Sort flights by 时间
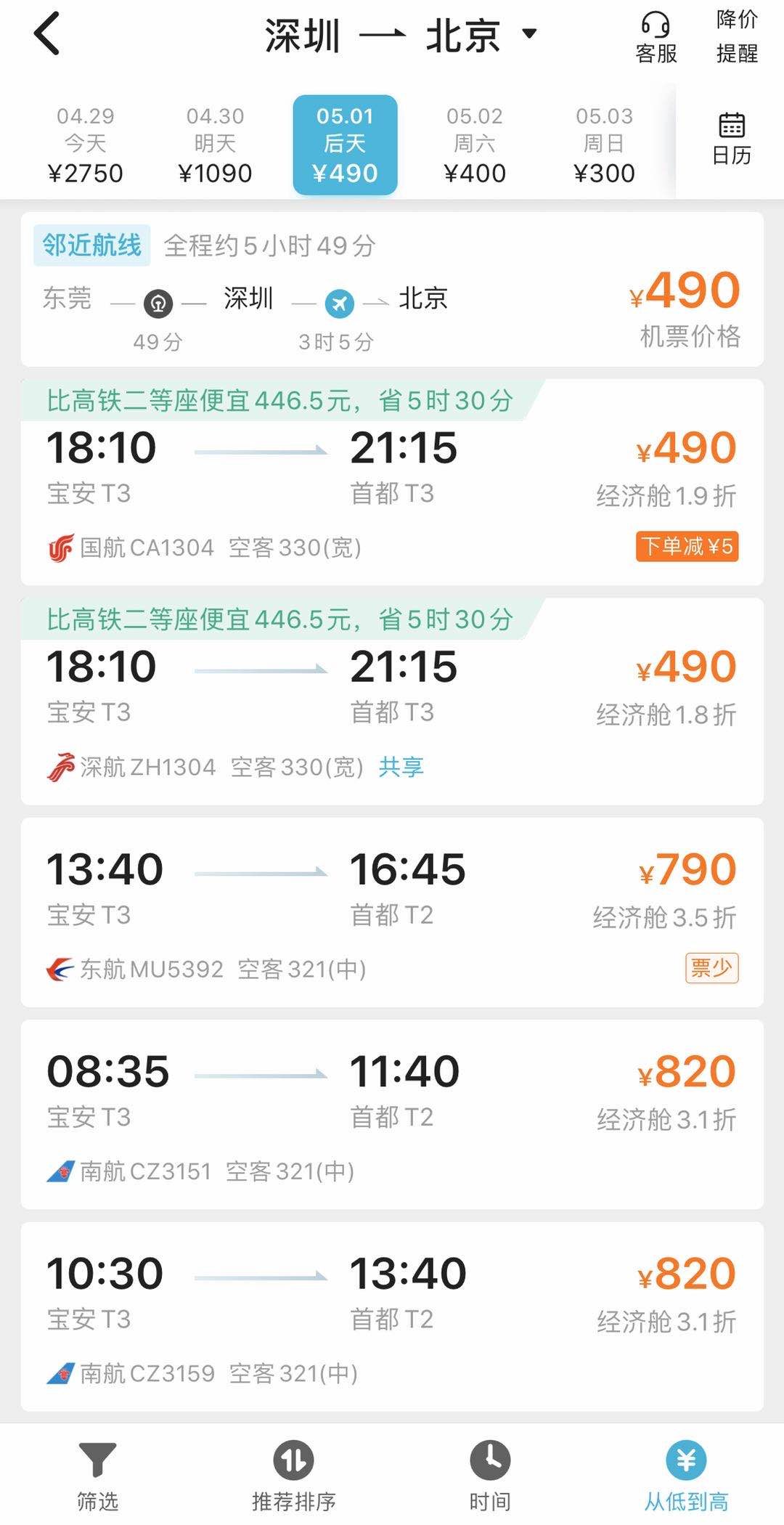Screen dimensions: 784x1525 pos(490,1474)
